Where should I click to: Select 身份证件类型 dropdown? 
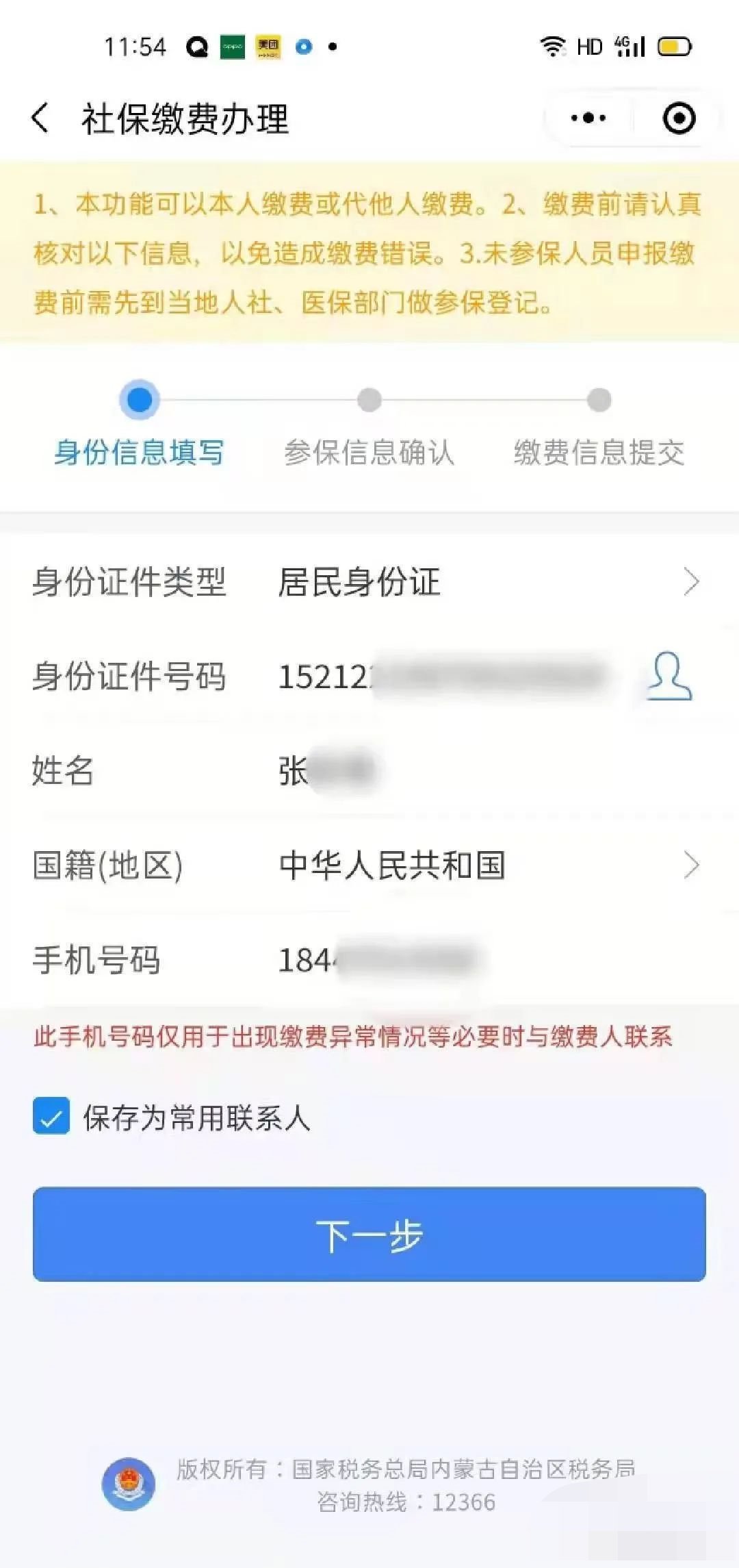tap(479, 582)
